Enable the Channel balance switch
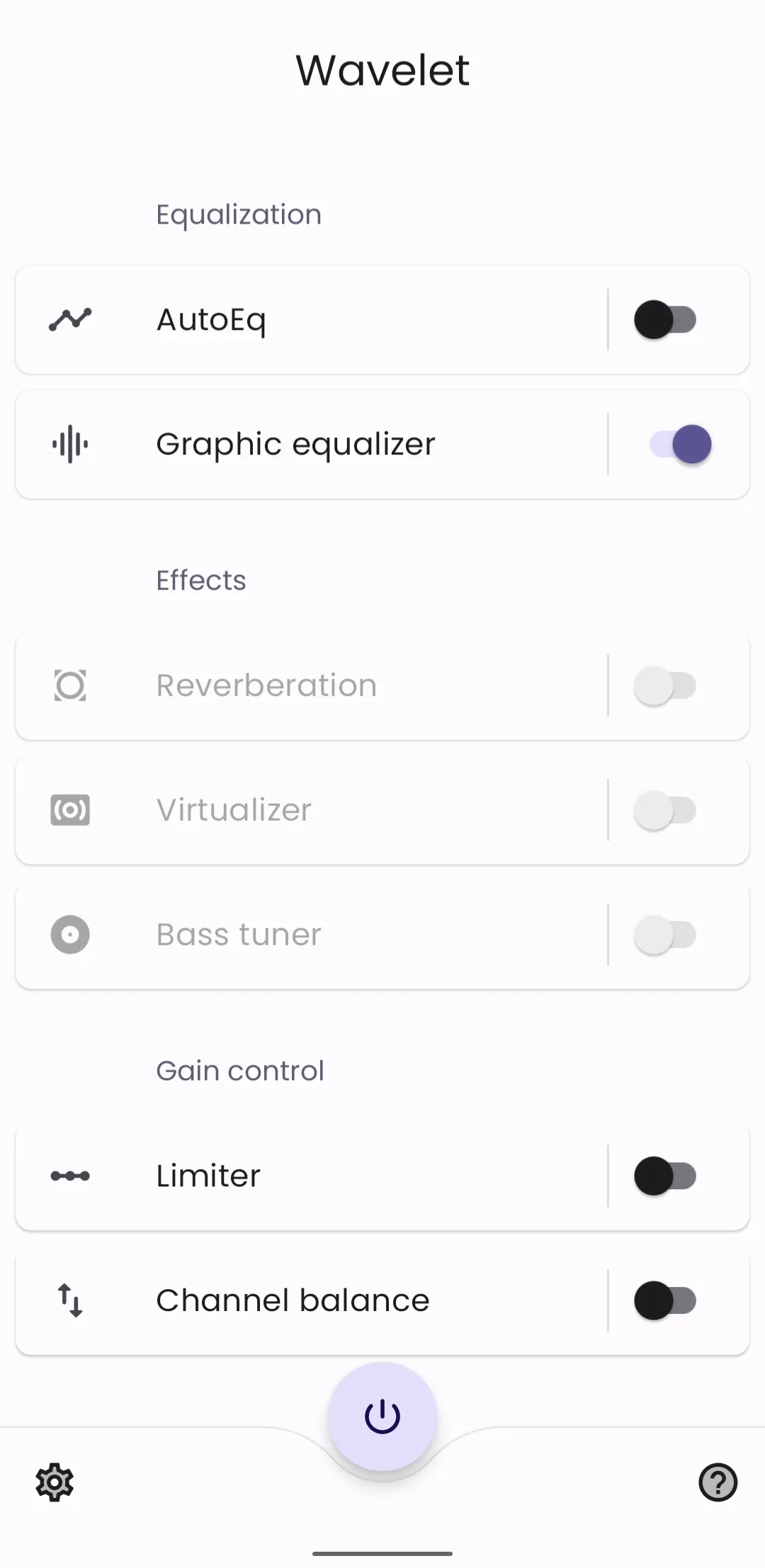Screen dimensions: 765x1568 [x=664, y=1300]
